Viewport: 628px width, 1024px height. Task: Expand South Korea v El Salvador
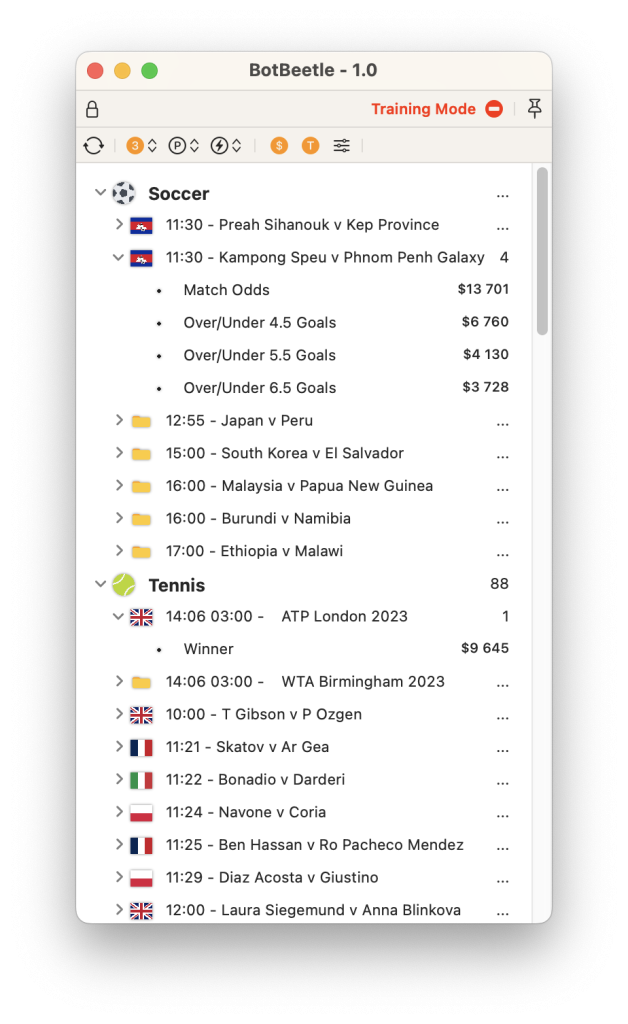119,453
